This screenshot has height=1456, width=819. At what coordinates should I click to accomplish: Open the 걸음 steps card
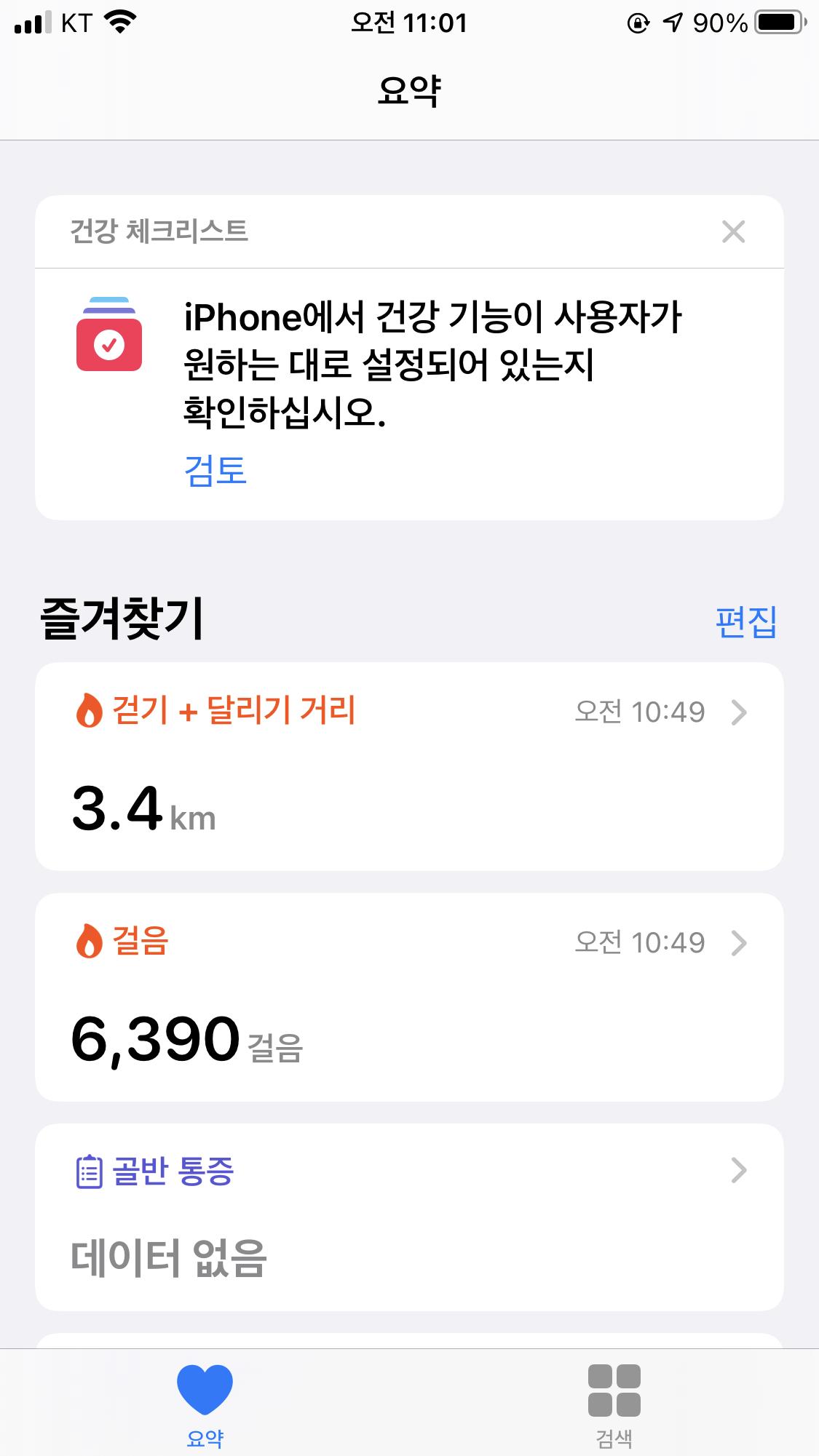pyautogui.click(x=409, y=997)
